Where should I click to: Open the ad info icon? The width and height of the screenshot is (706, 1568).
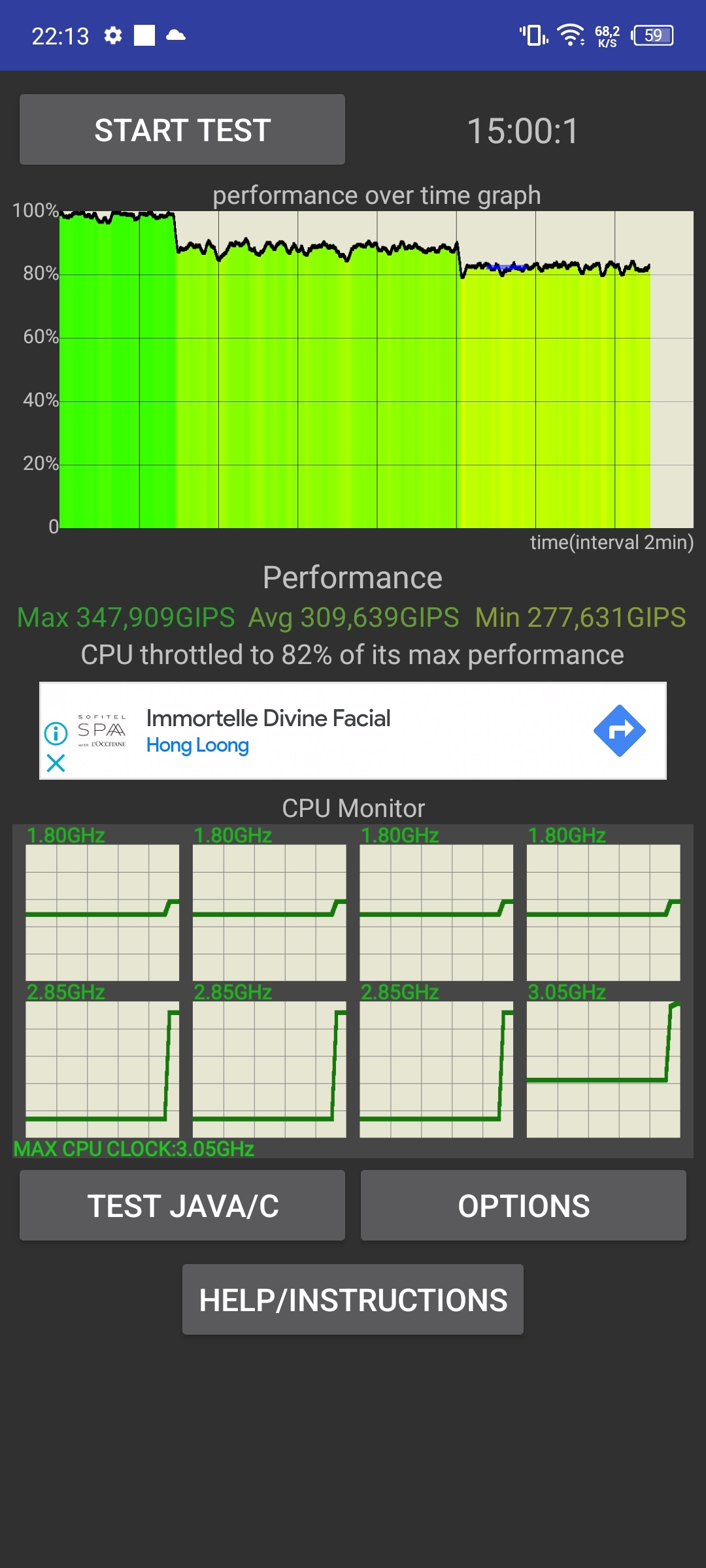tap(56, 733)
